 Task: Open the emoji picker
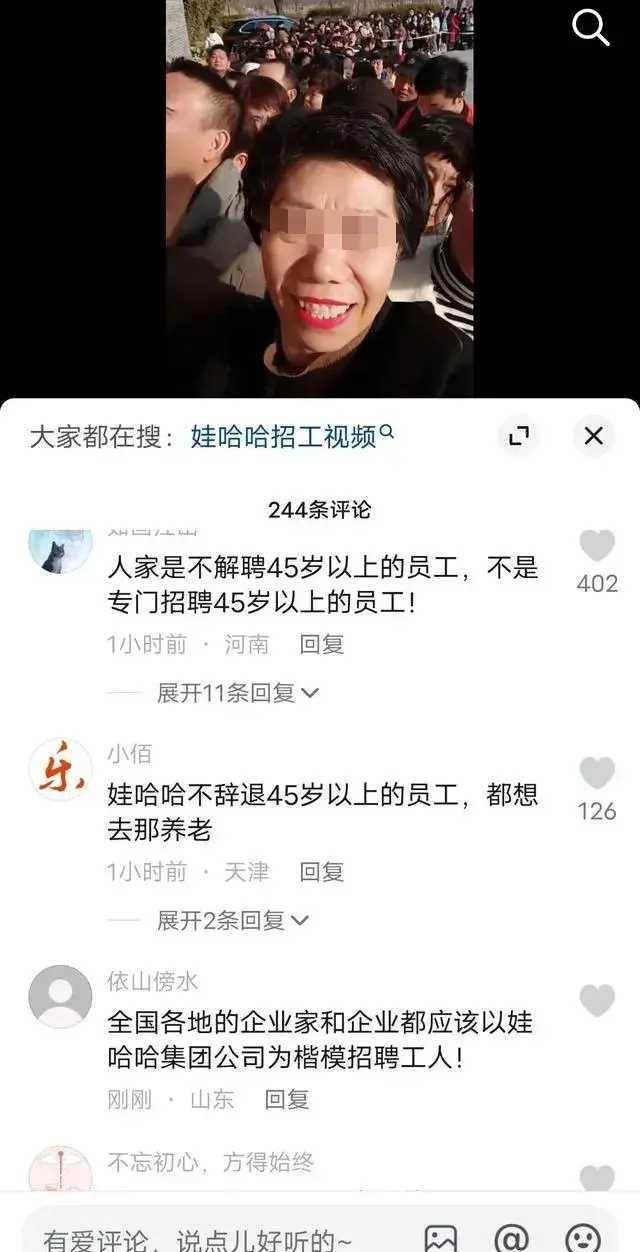[583, 1239]
